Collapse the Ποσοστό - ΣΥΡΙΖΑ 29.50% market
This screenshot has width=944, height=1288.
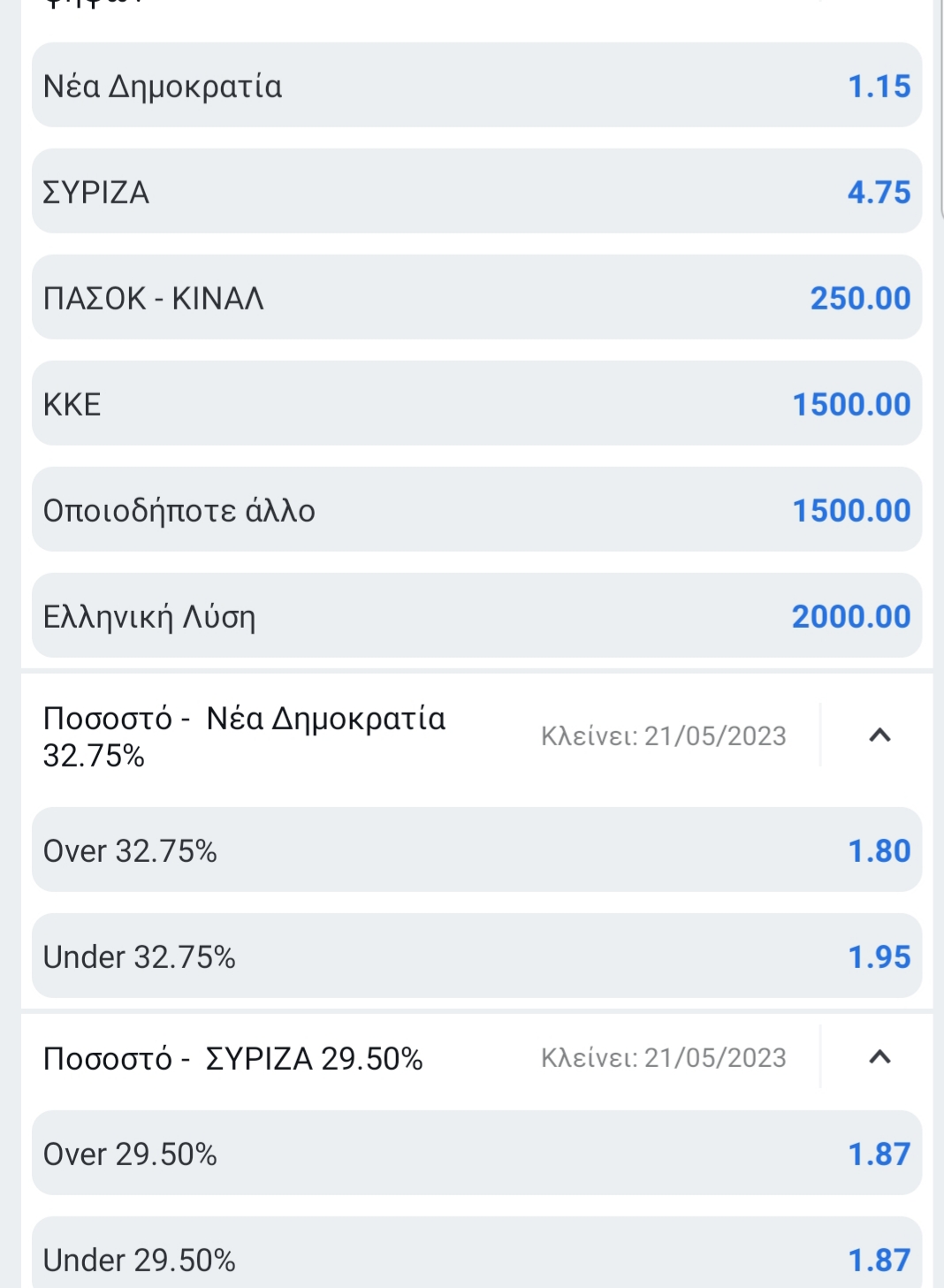click(x=879, y=1056)
